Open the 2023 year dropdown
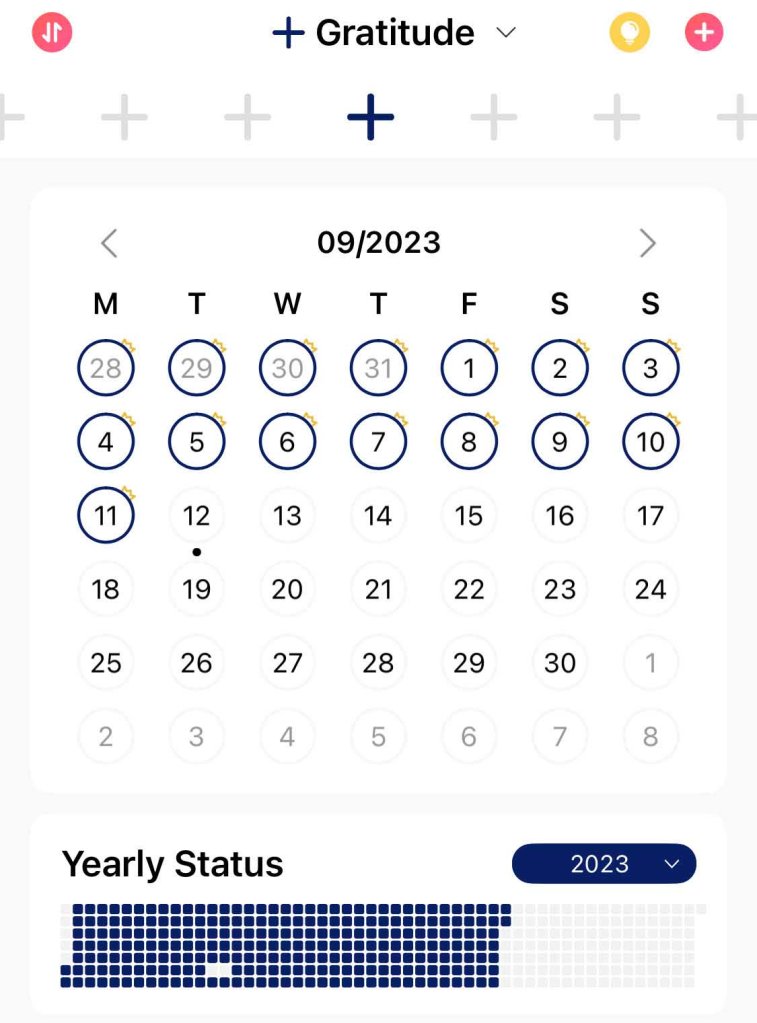The width and height of the screenshot is (757, 1023). click(x=604, y=864)
